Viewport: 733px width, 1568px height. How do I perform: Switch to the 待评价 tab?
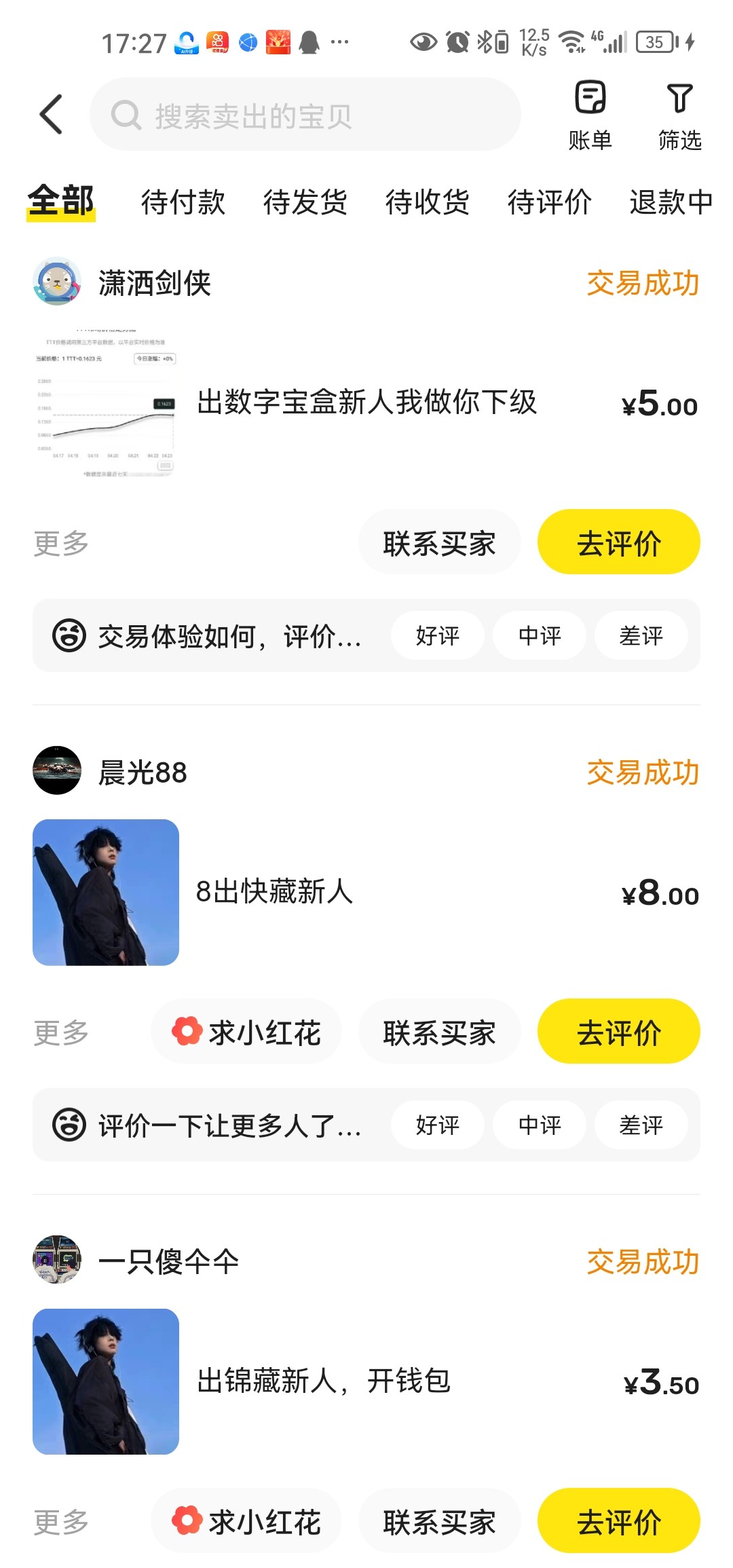[549, 202]
